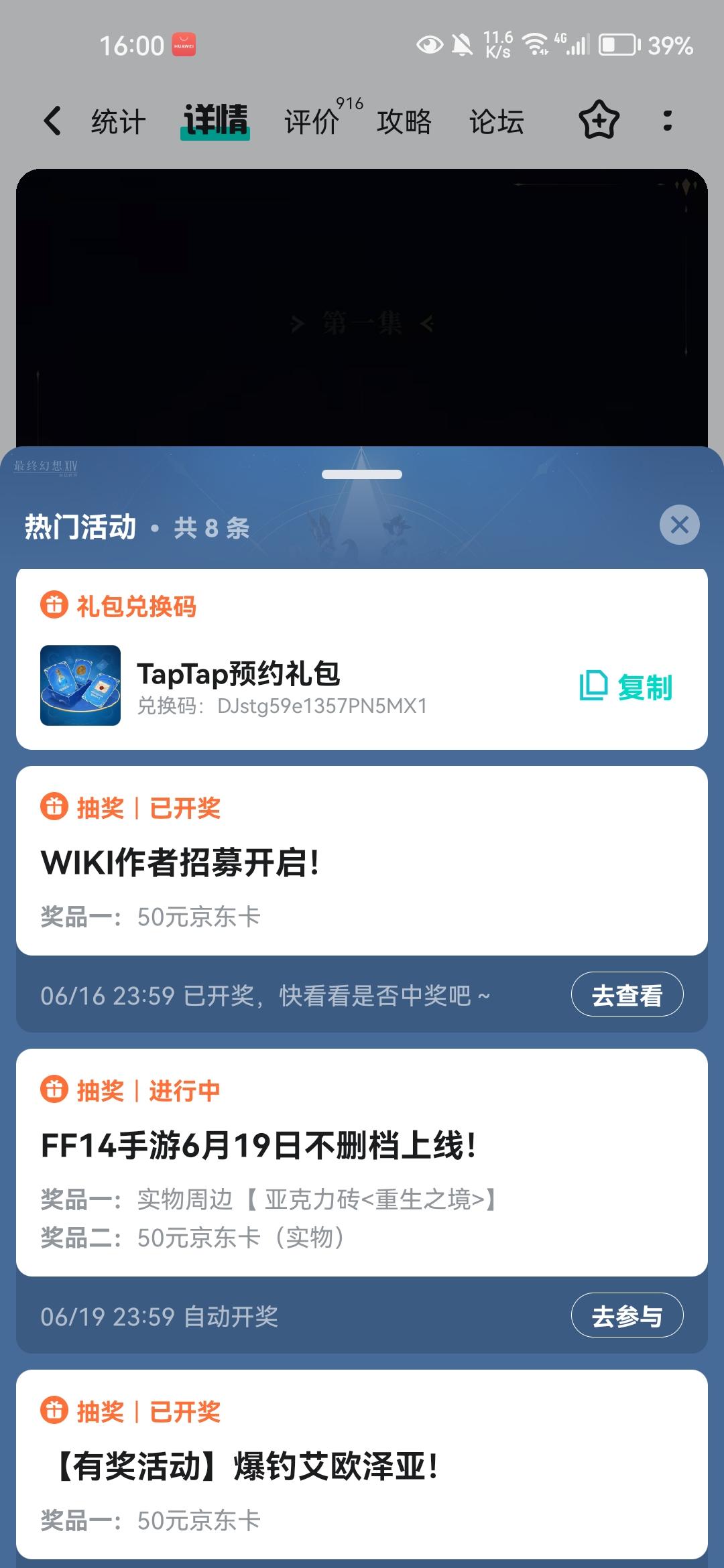Tap 去参与 to join the FF14 lottery
Image resolution: width=724 pixels, height=1568 pixels.
(x=627, y=1315)
